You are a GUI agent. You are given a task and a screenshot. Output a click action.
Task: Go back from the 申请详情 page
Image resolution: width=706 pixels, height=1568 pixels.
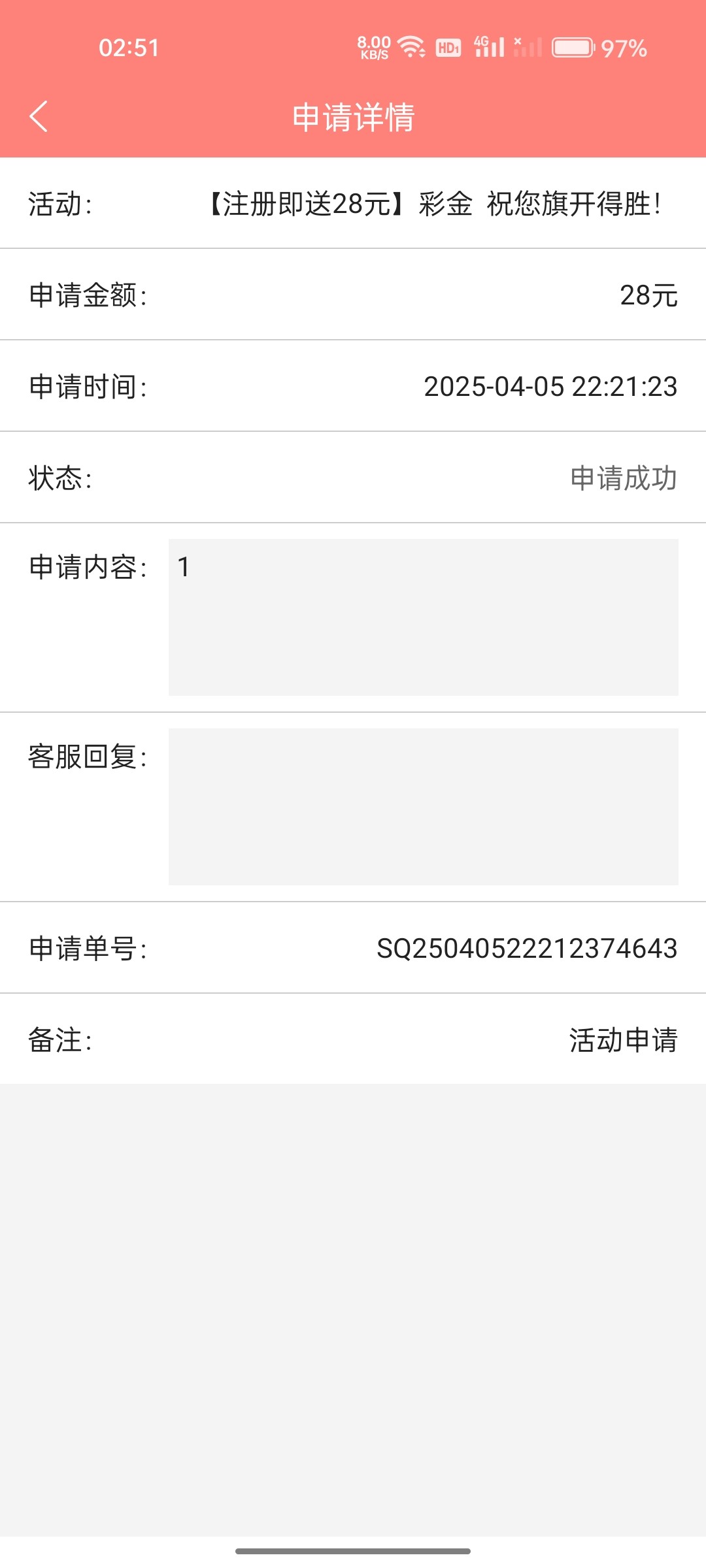click(39, 117)
